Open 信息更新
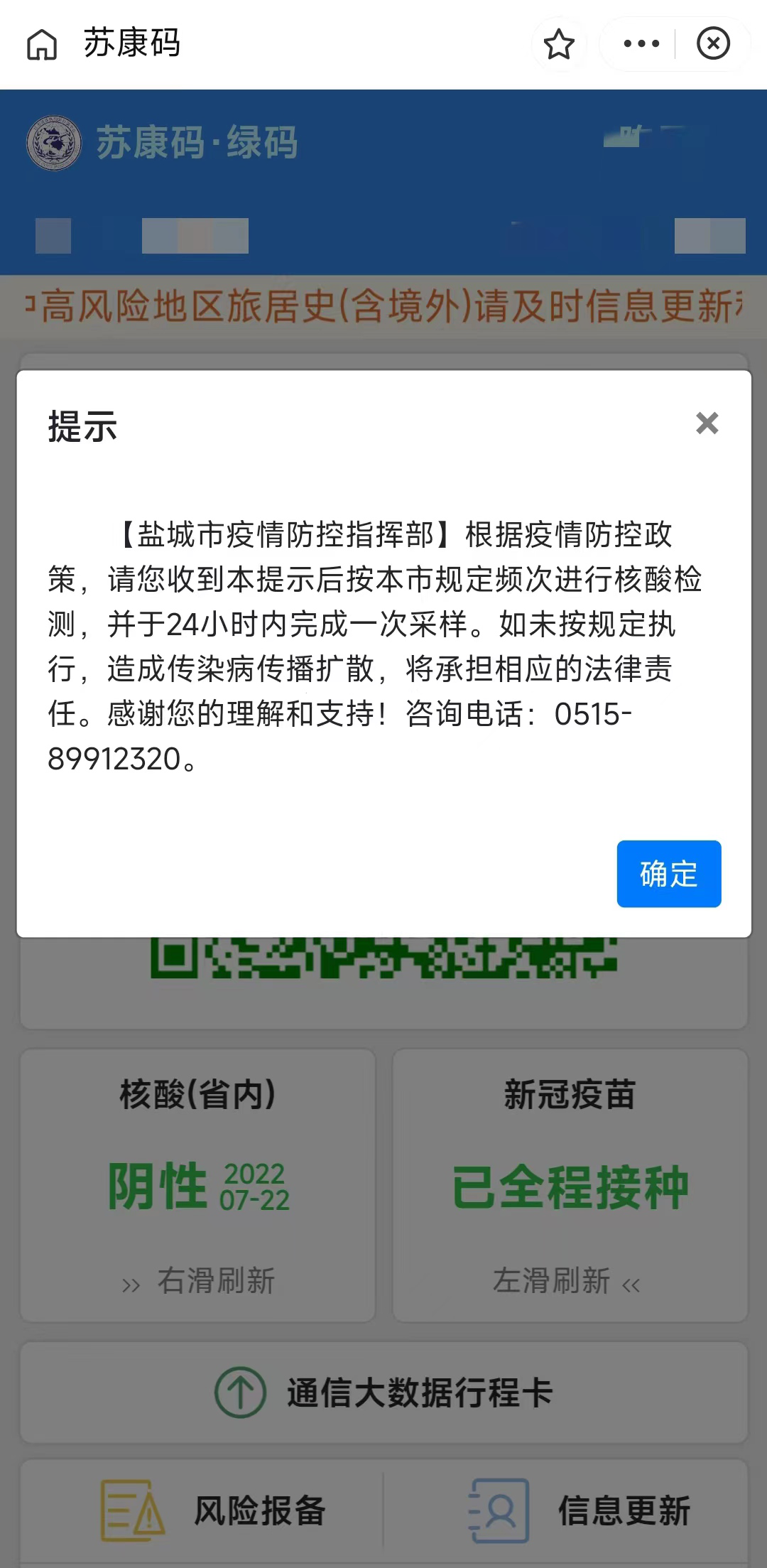Viewport: 767px width, 1568px height. (x=579, y=1510)
